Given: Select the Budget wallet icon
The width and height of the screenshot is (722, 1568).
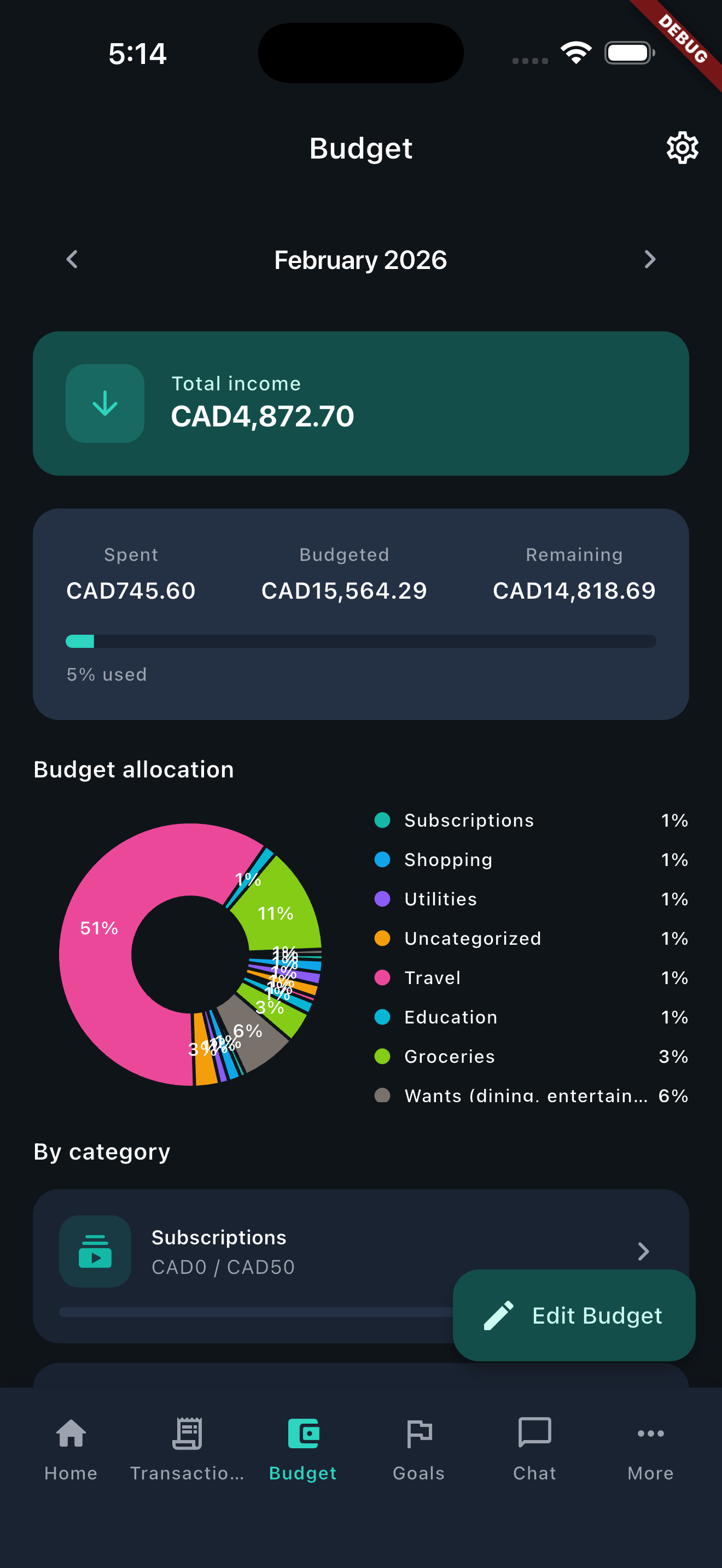Looking at the screenshot, I should pyautogui.click(x=302, y=1434).
